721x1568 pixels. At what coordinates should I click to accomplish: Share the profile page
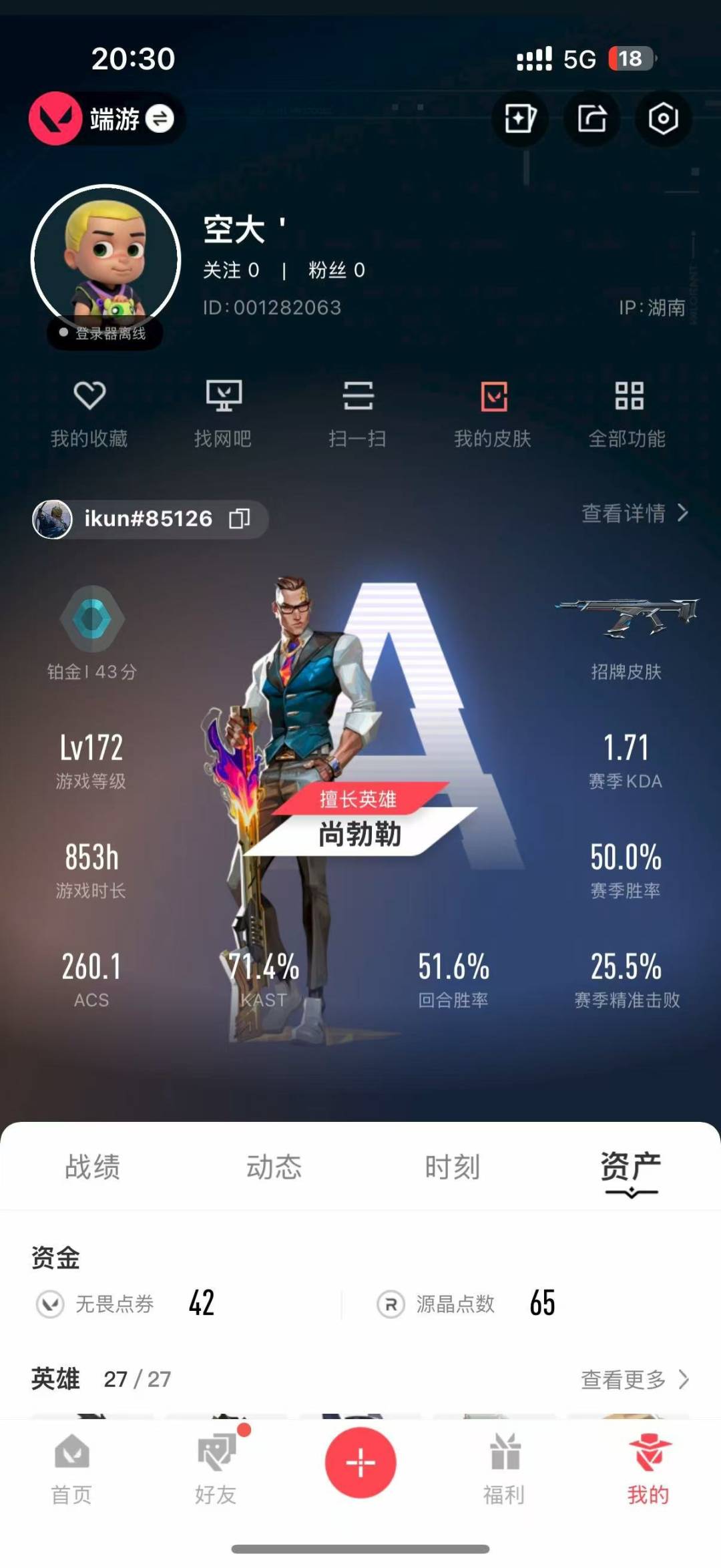(591, 119)
